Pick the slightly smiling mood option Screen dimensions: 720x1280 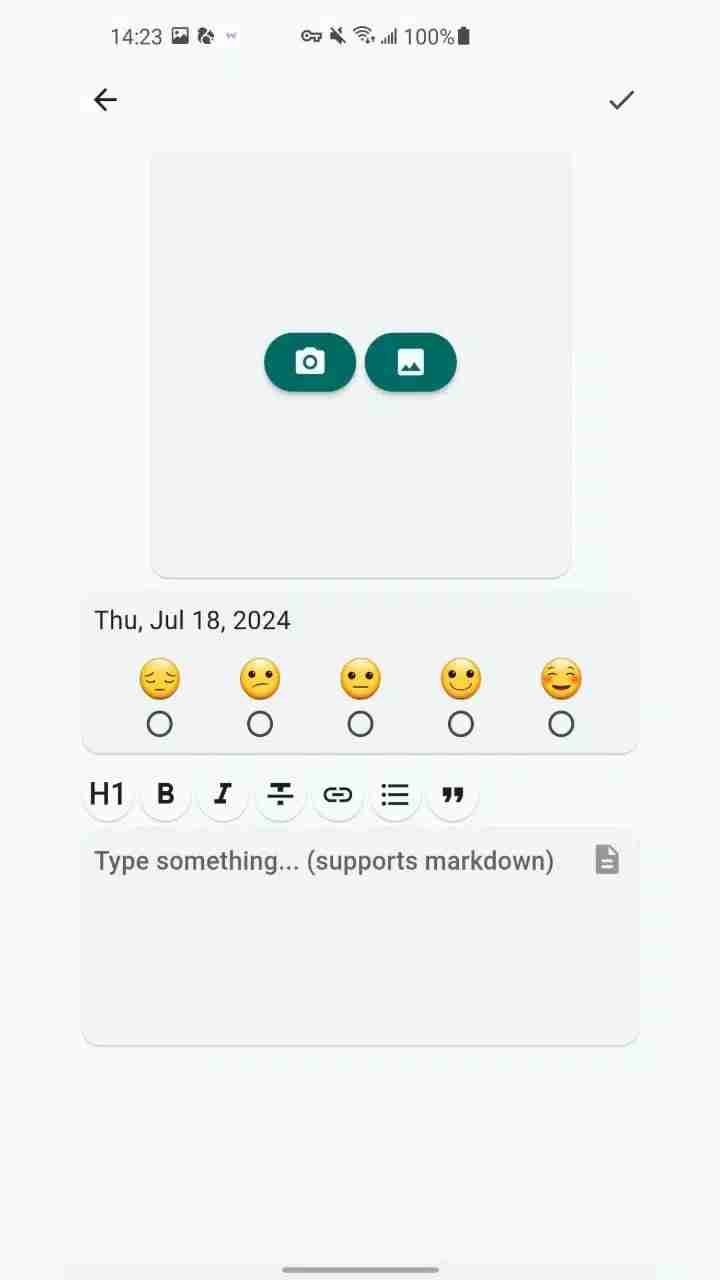(x=461, y=723)
